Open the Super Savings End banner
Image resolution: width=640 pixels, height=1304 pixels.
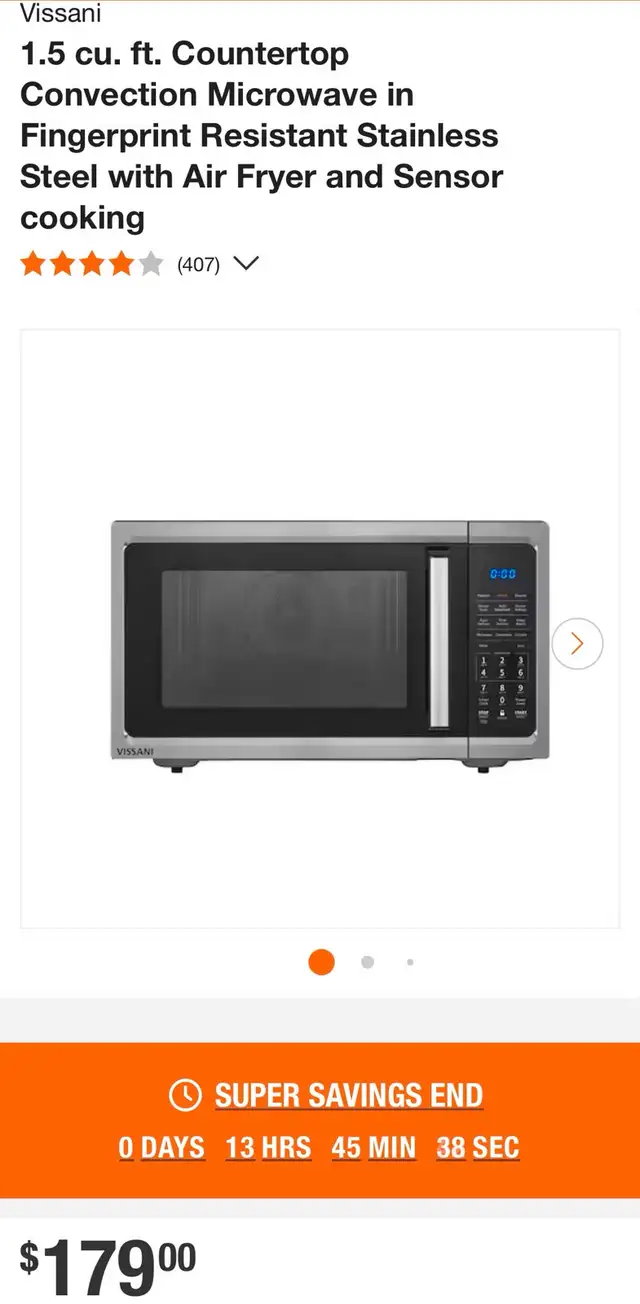tap(320, 1120)
